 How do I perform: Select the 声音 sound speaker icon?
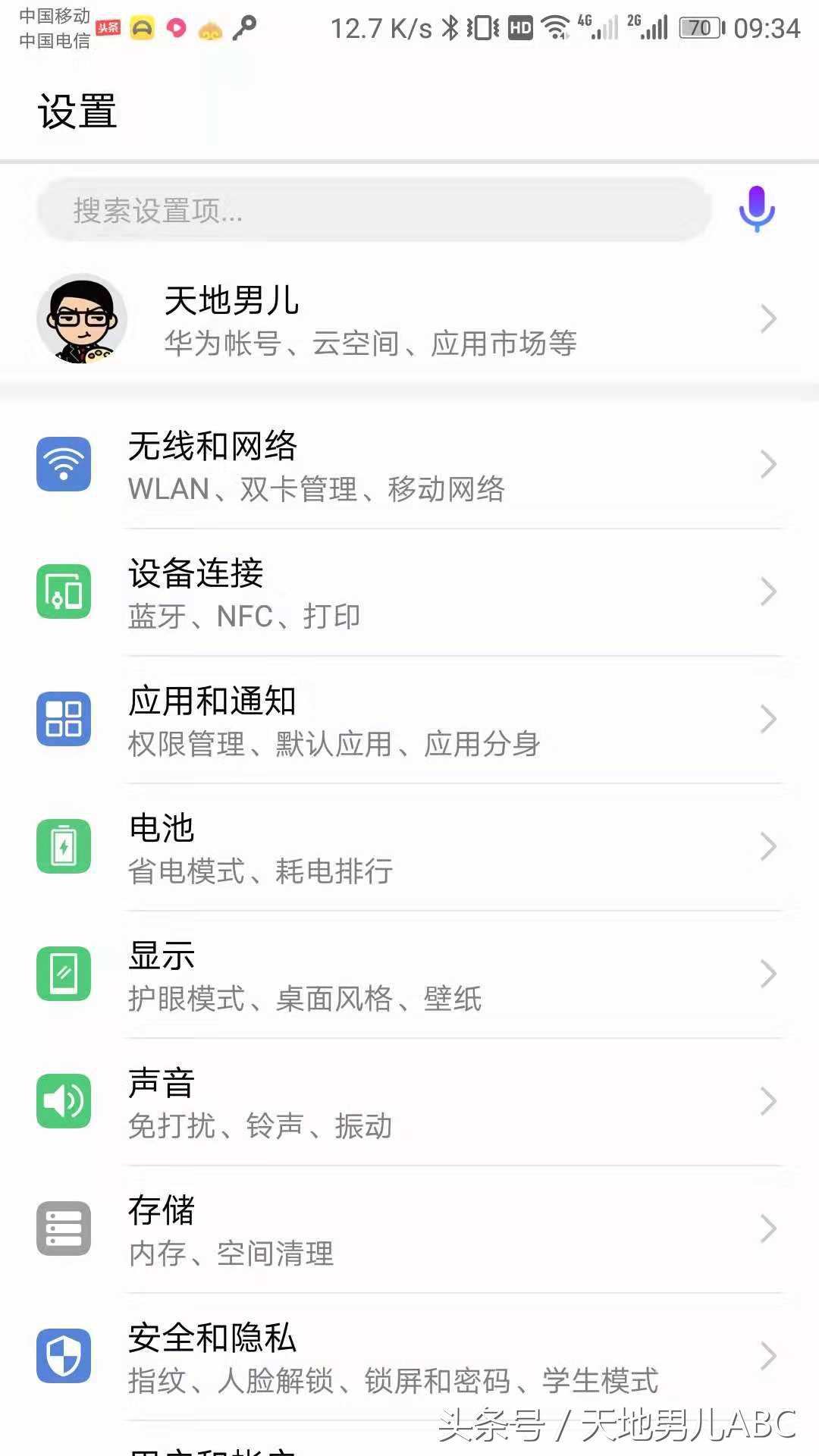coord(64,1101)
